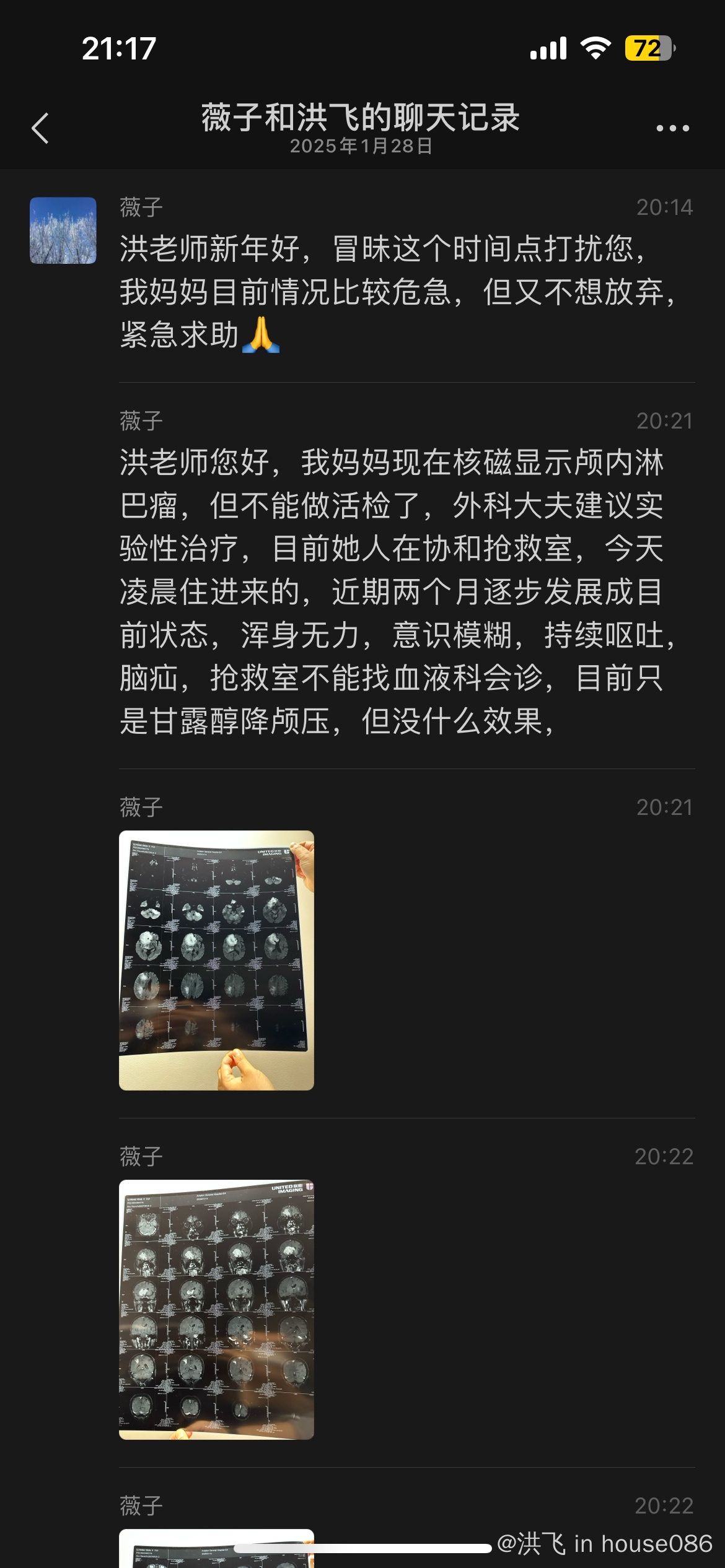The height and width of the screenshot is (1568, 725).
Task: Open the MRI photo sent at 20:21
Action: [x=216, y=960]
